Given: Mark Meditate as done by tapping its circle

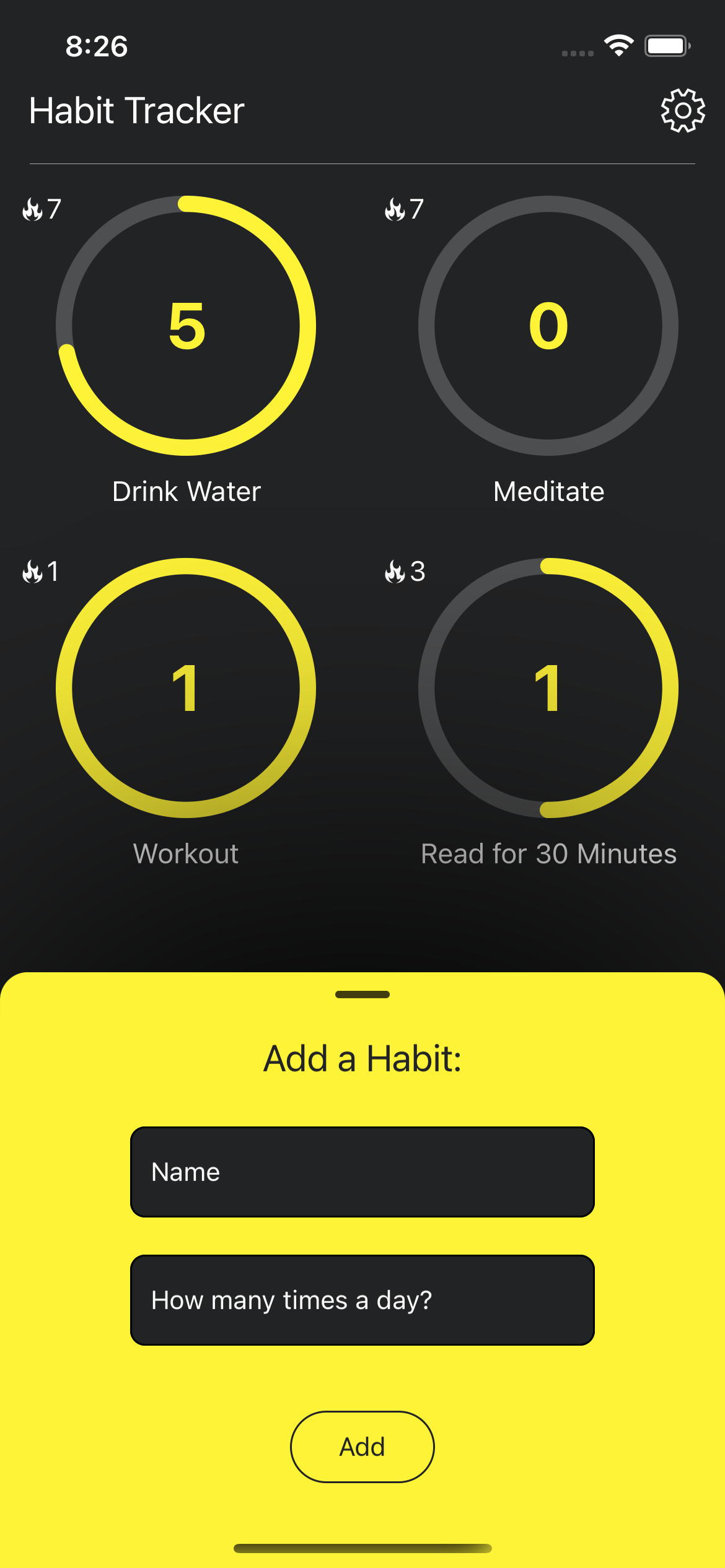Looking at the screenshot, I should pos(548,325).
